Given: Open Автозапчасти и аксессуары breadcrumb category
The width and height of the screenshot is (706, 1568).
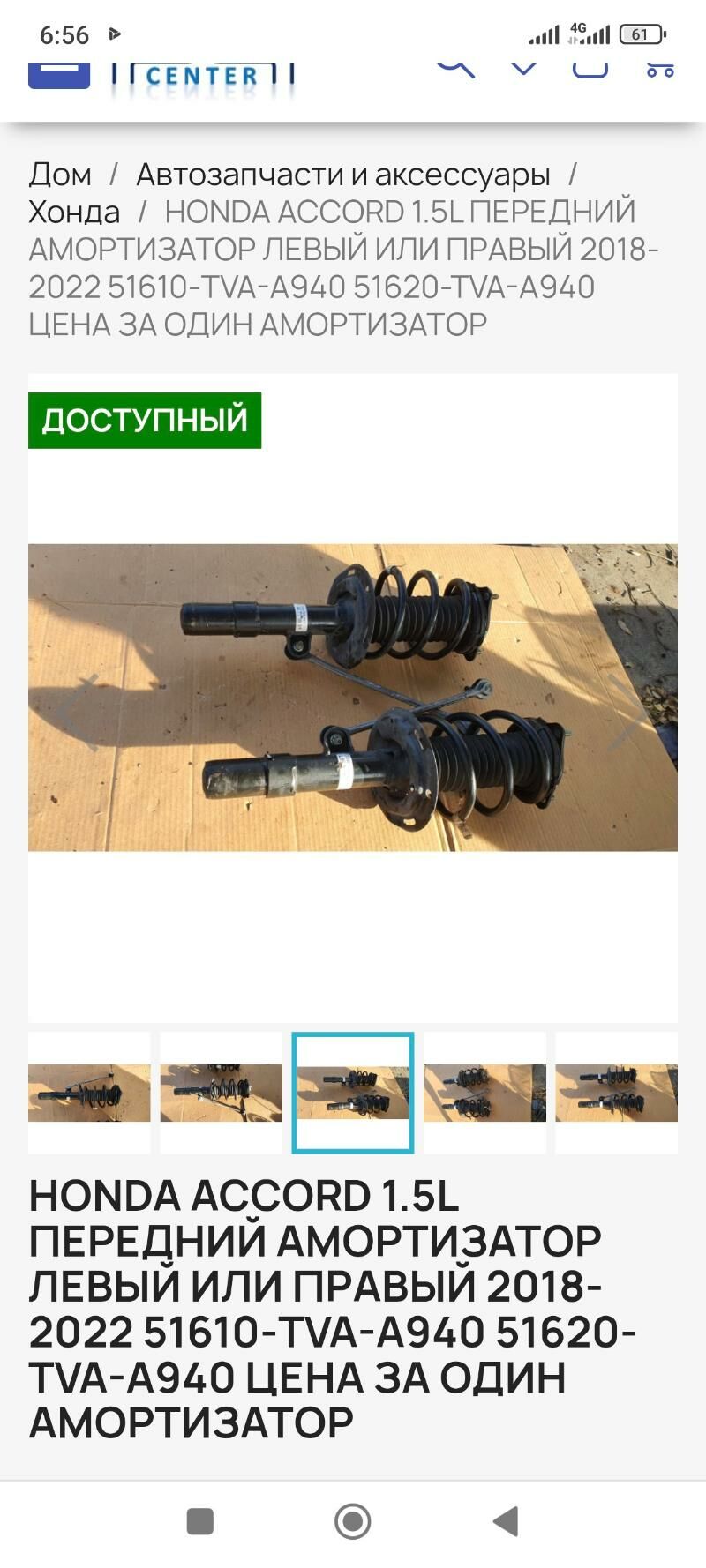Looking at the screenshot, I should click(342, 175).
